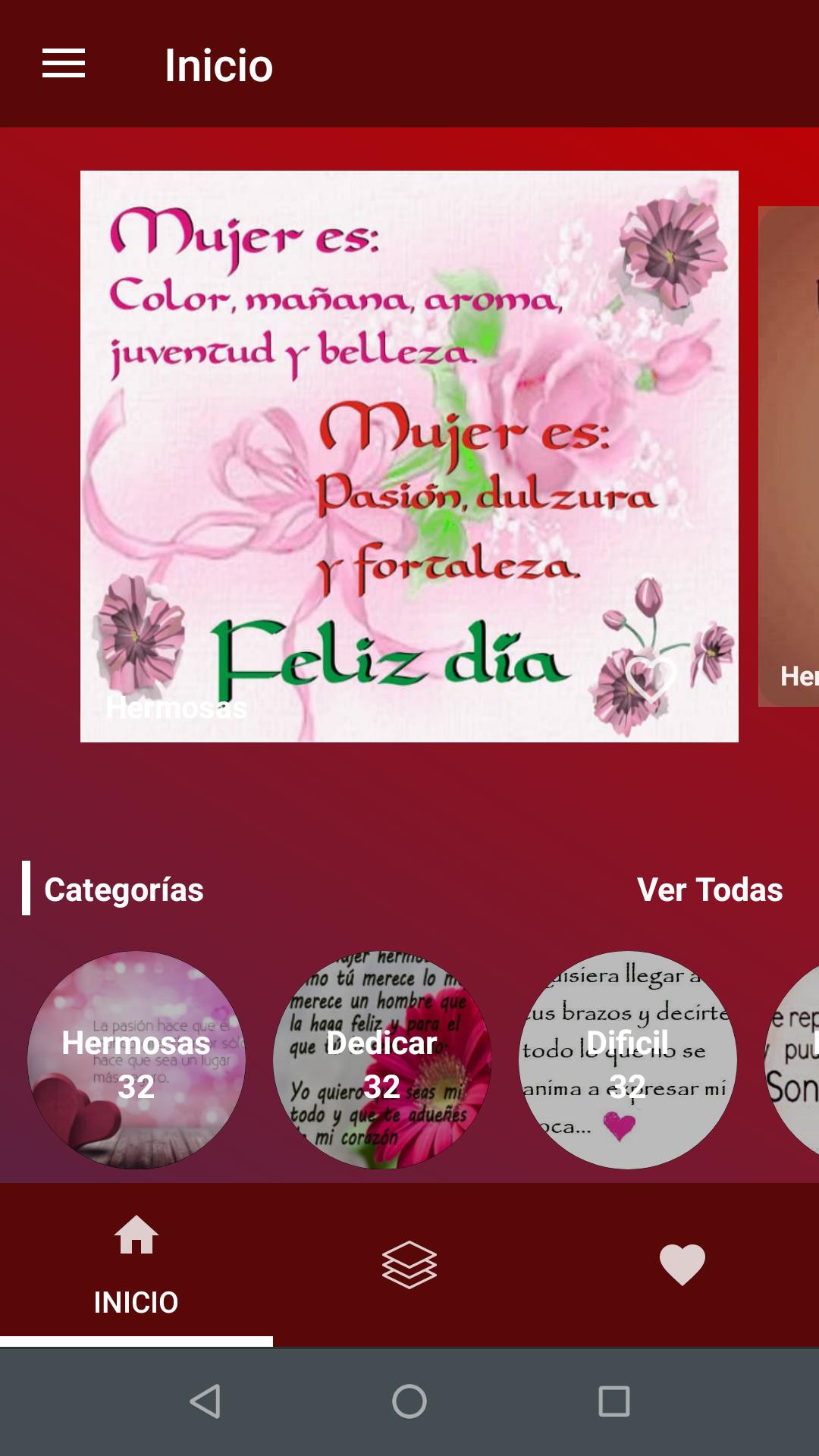The height and width of the screenshot is (1456, 819).
Task: Go to the favorites heart tab
Action: [682, 1264]
